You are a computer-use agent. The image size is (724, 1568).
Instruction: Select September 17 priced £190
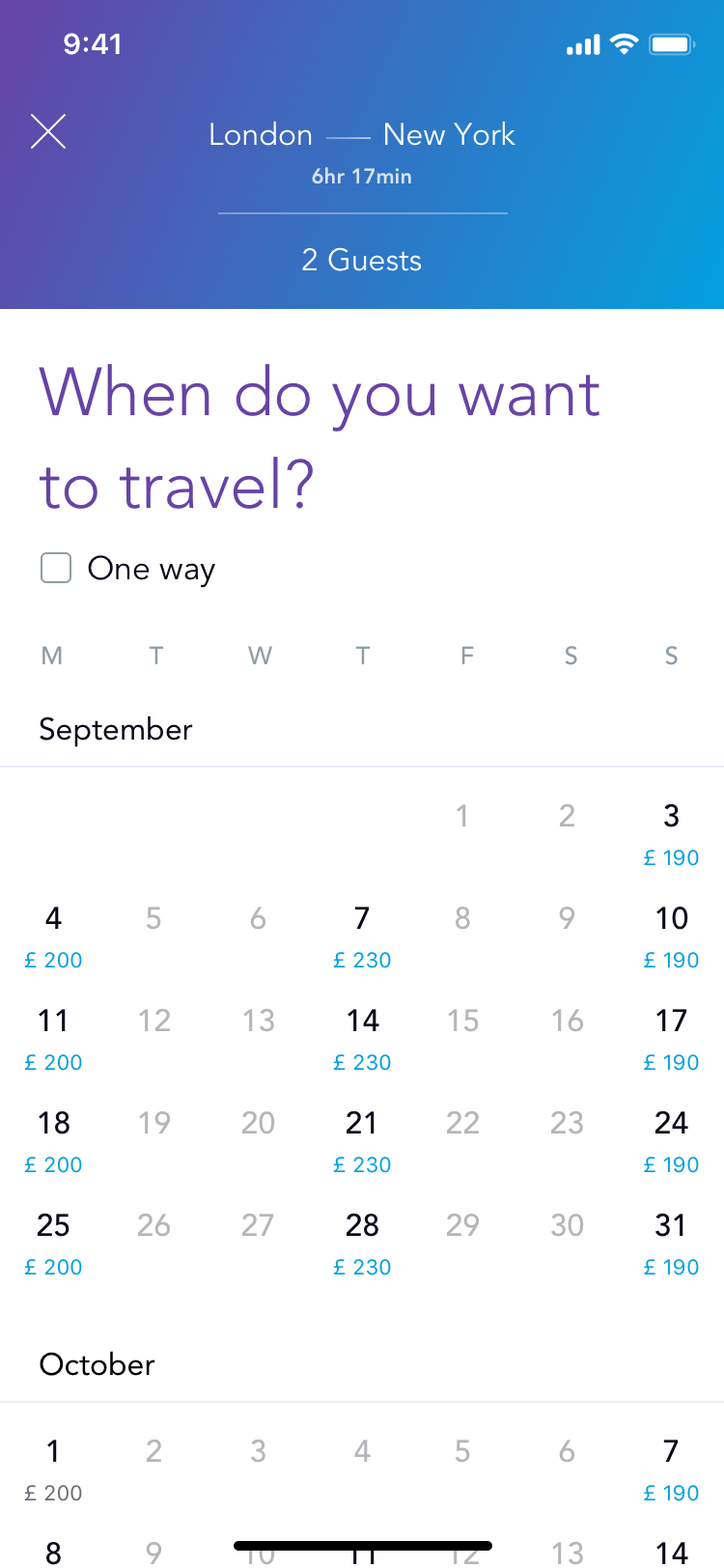672,1039
